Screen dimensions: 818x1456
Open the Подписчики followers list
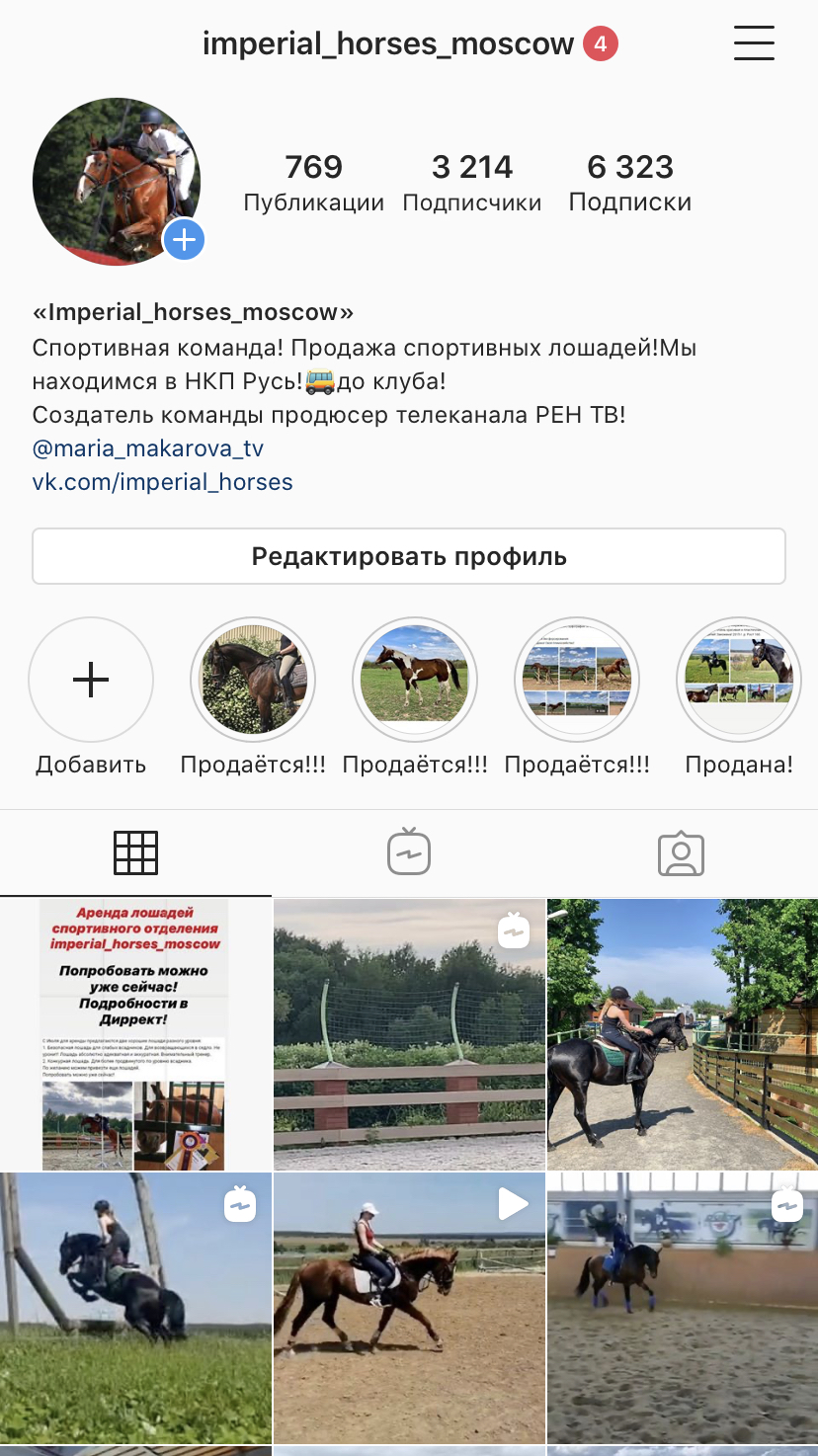click(x=472, y=183)
